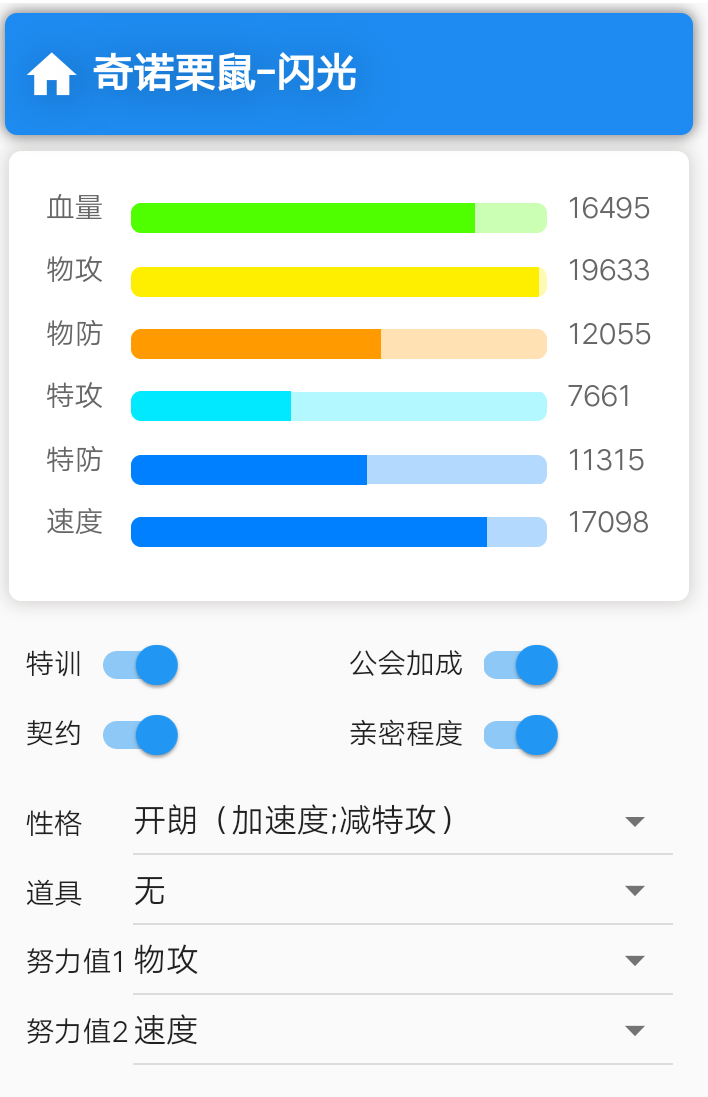Expand the 道具 dropdown
The width and height of the screenshot is (708, 1097).
(402, 891)
